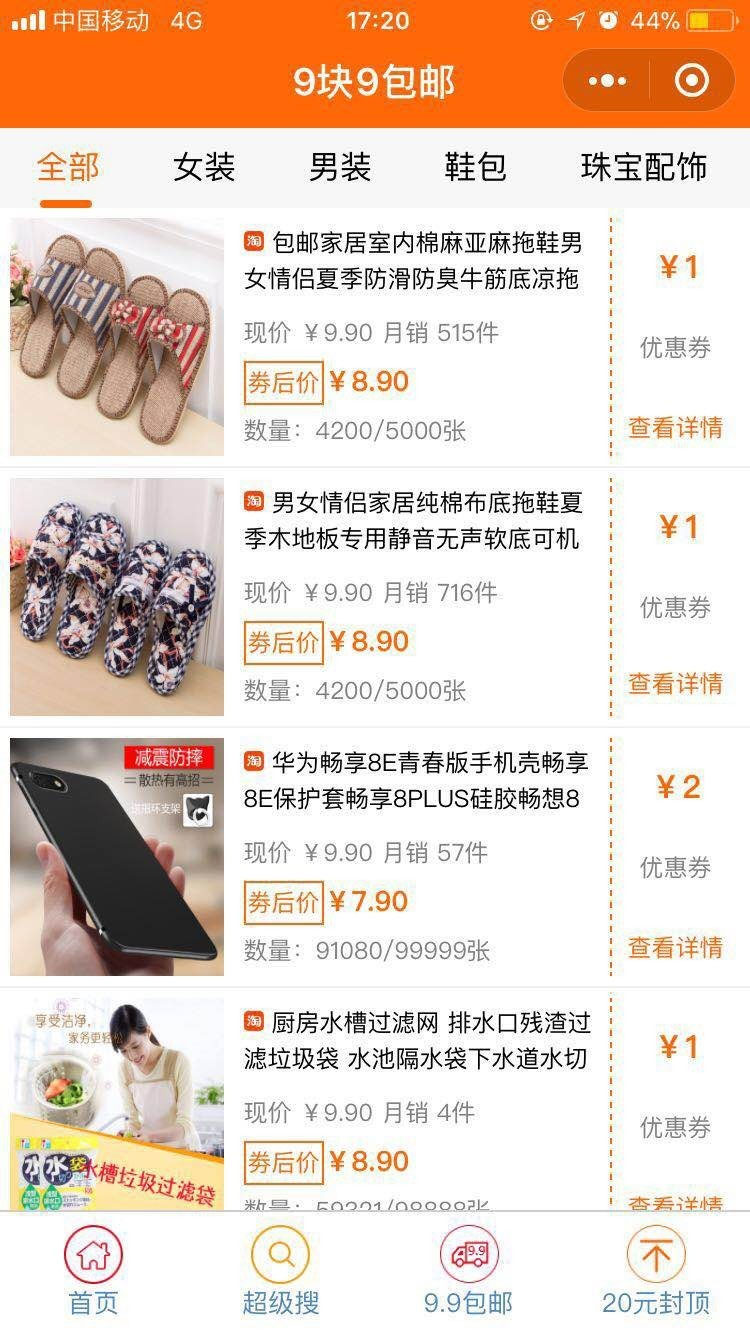Open the 棉麻亚麻拖鞋 product image
This screenshot has height=1334, width=750.
click(117, 337)
